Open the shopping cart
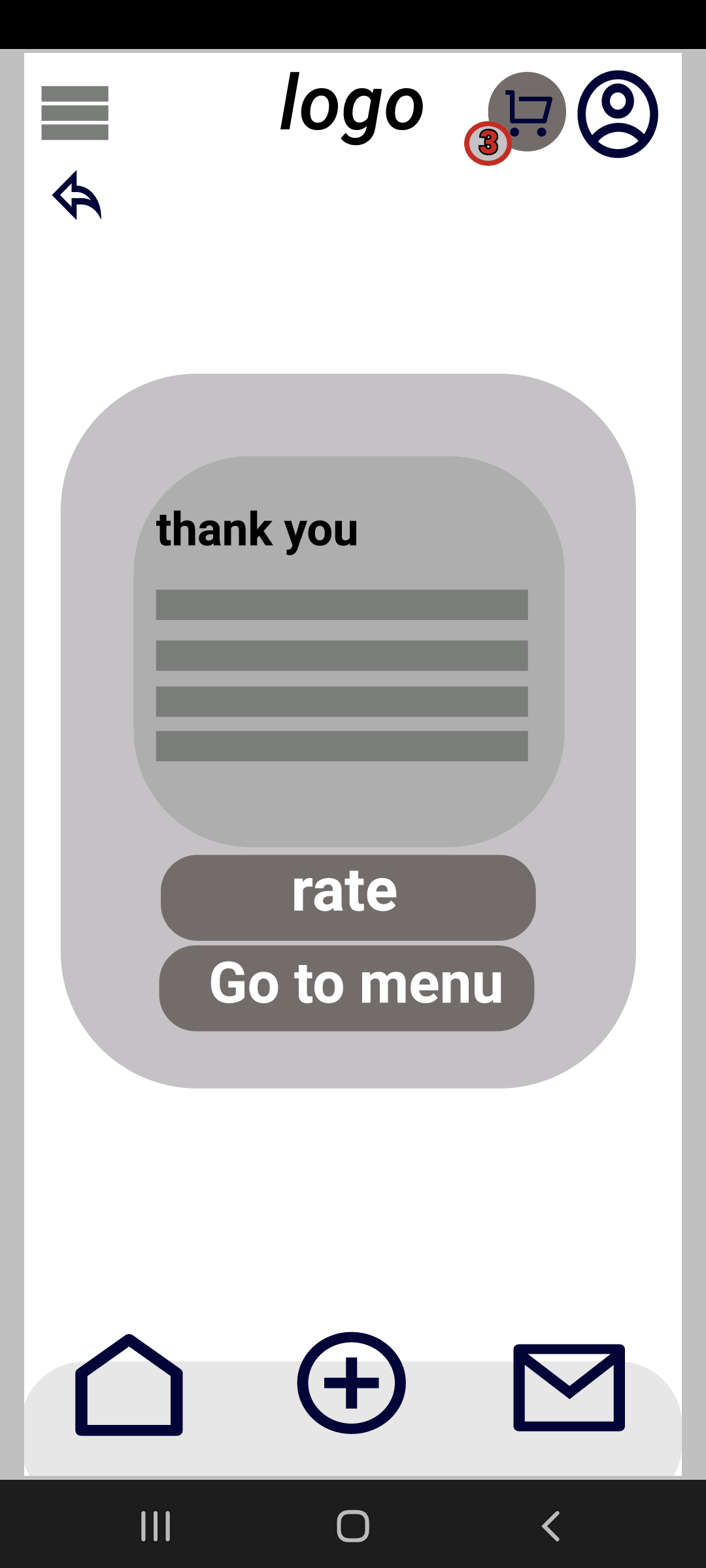This screenshot has width=706, height=1568. pyautogui.click(x=528, y=112)
